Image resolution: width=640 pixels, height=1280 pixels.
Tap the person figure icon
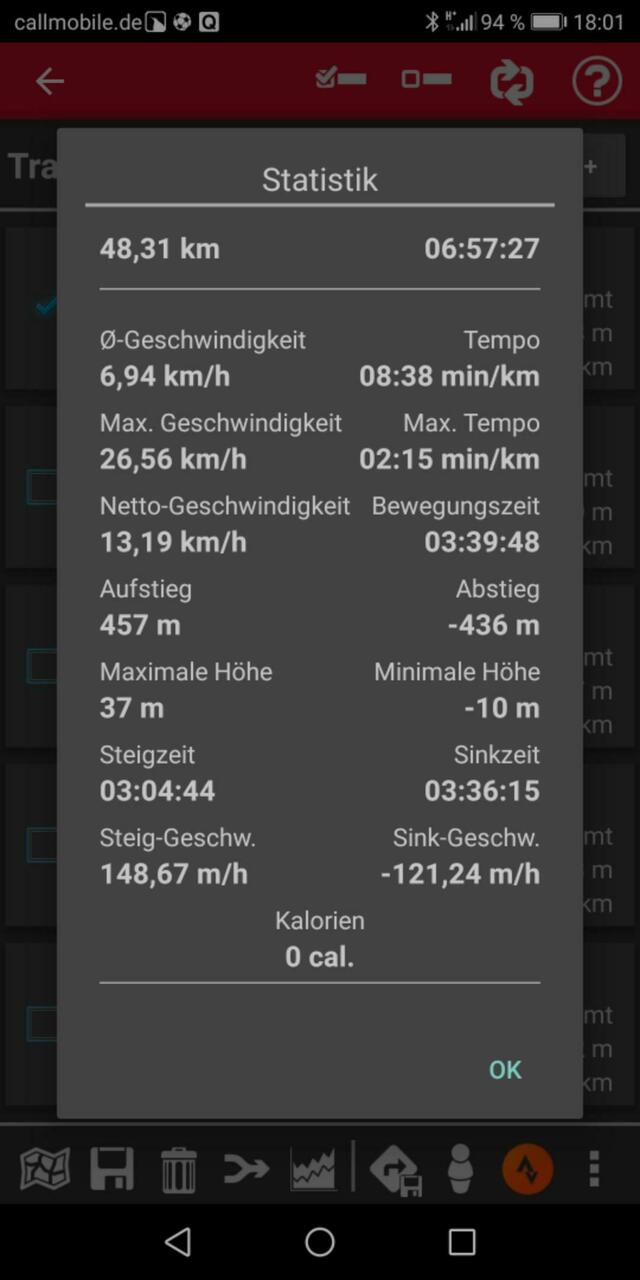click(x=460, y=1168)
